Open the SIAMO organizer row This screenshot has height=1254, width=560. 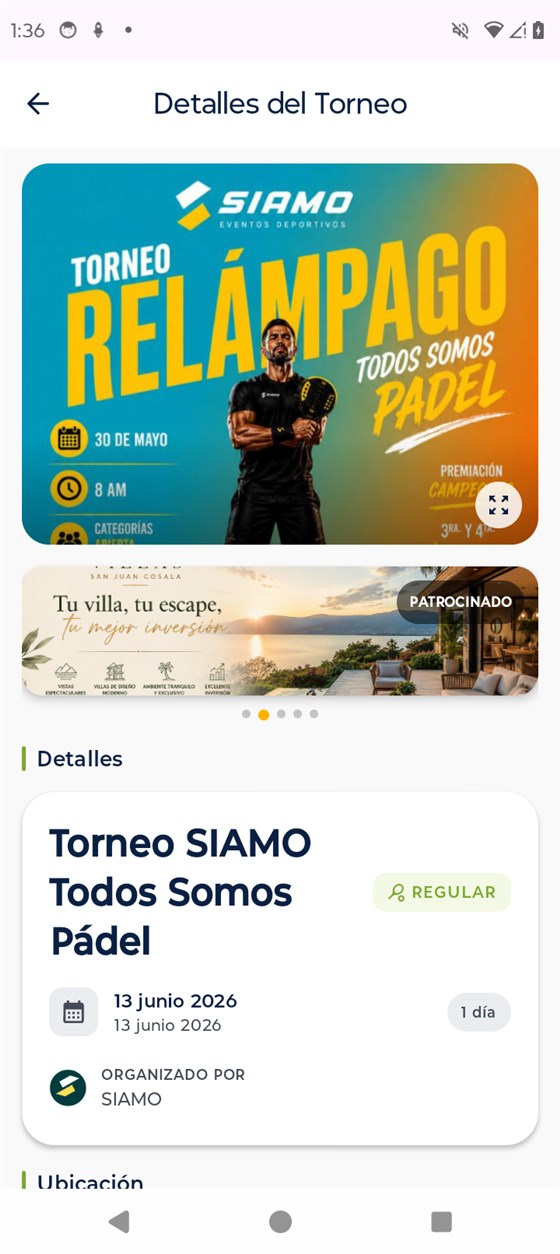pyautogui.click(x=280, y=1087)
